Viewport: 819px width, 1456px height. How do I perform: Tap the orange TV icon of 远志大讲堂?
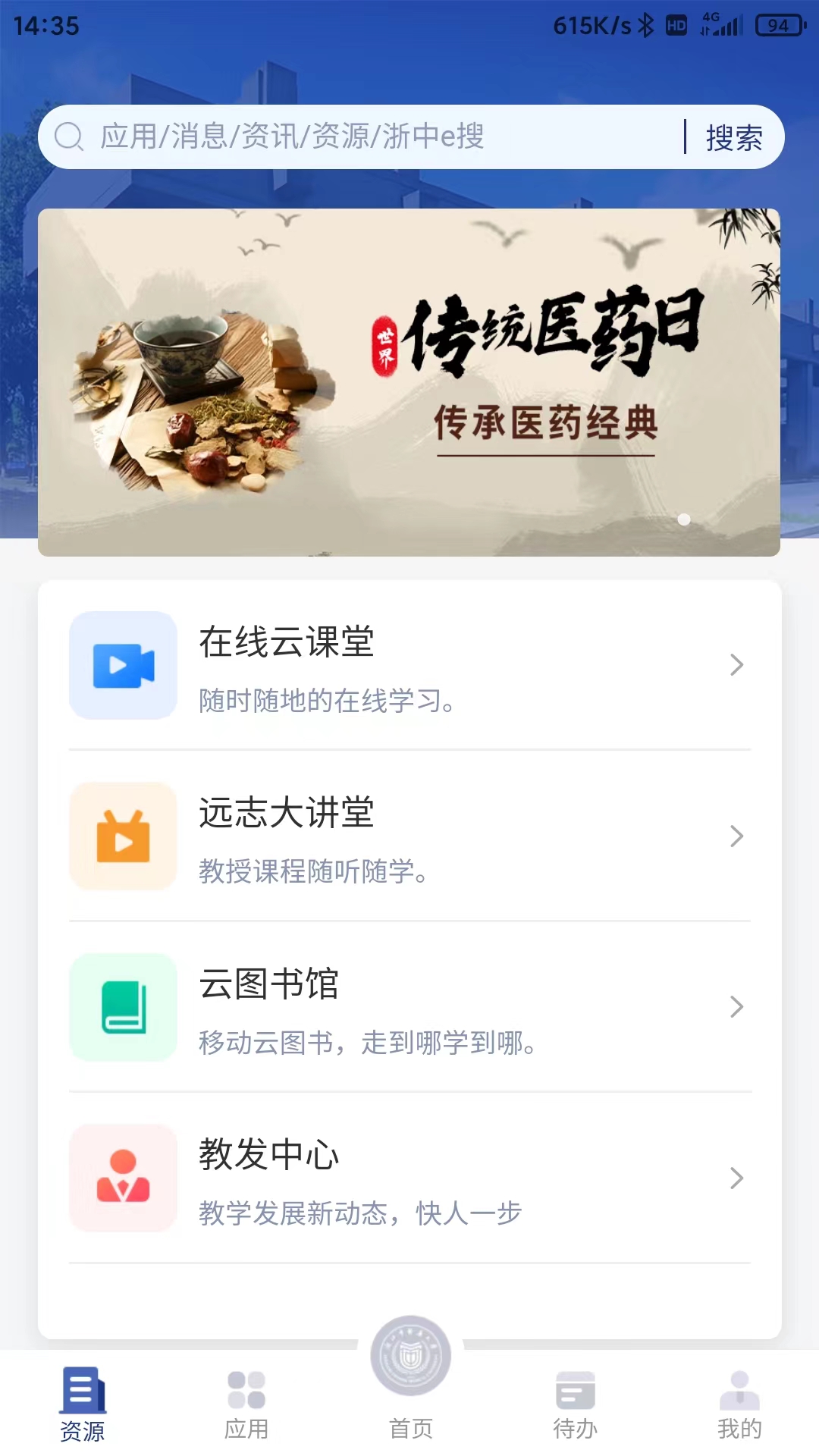click(x=123, y=836)
